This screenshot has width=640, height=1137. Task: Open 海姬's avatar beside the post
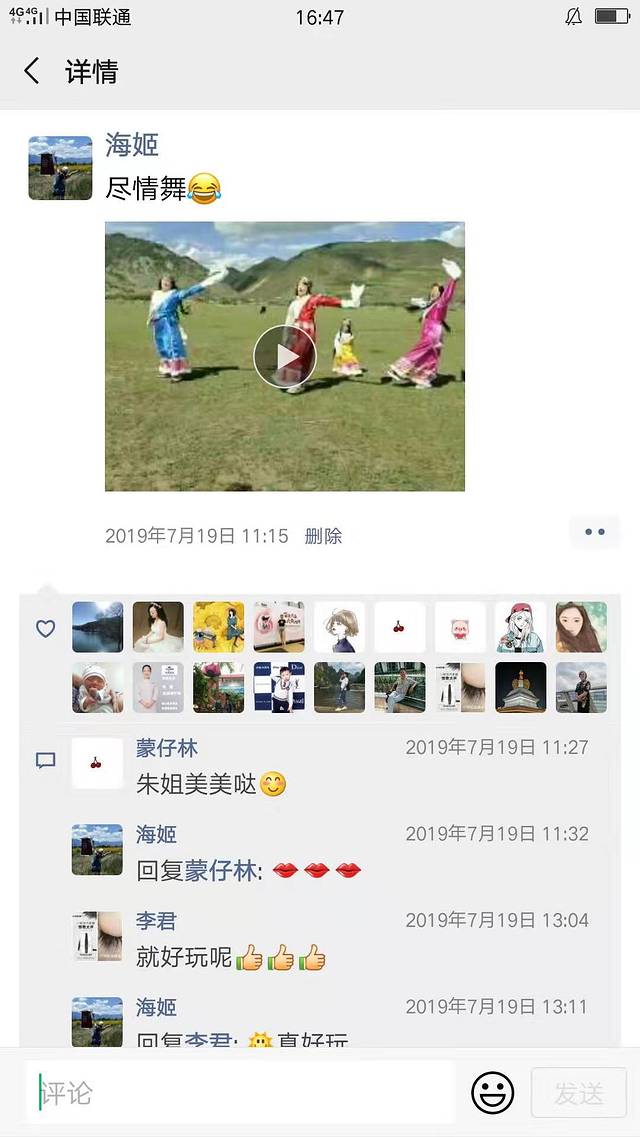60,168
